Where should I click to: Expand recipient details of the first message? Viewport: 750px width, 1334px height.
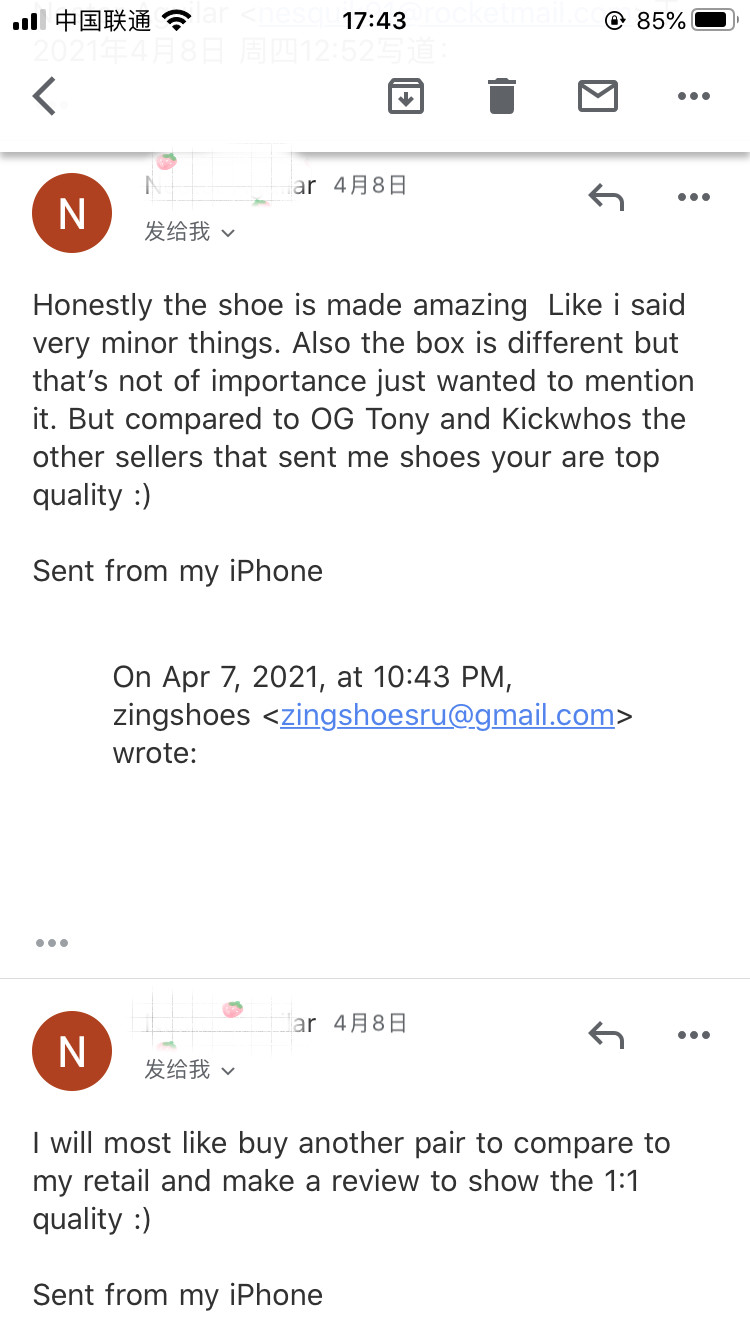point(189,232)
